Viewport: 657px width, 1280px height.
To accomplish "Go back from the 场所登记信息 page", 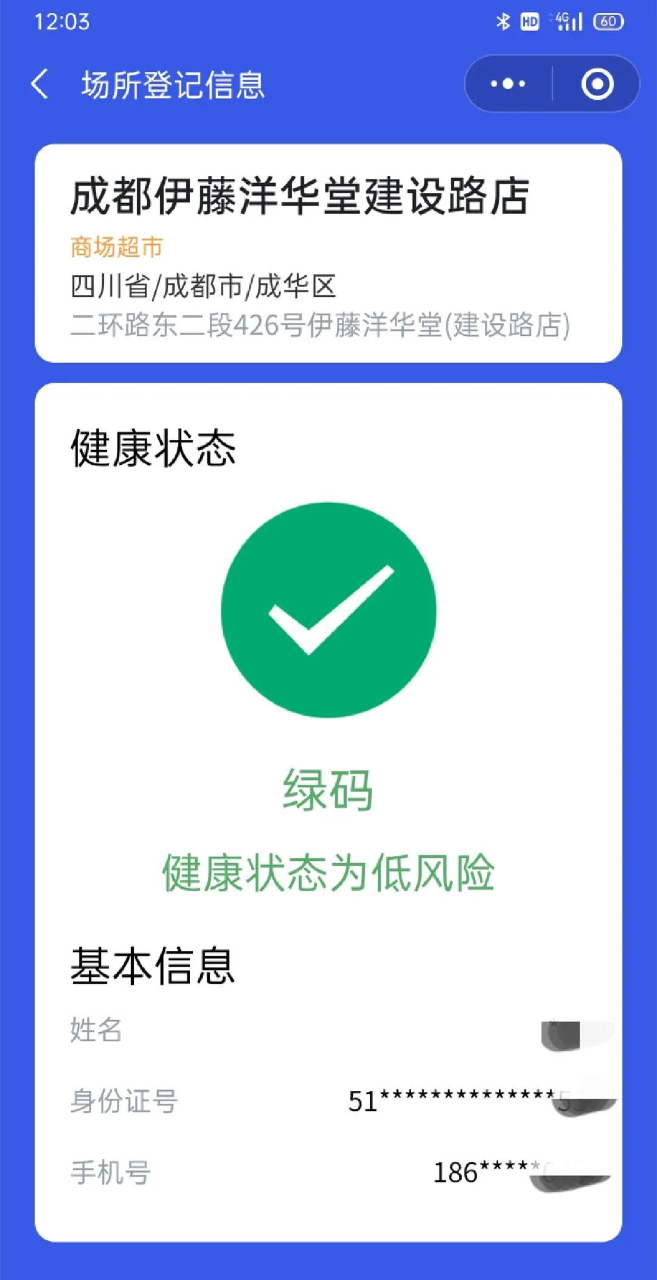I will coord(40,84).
